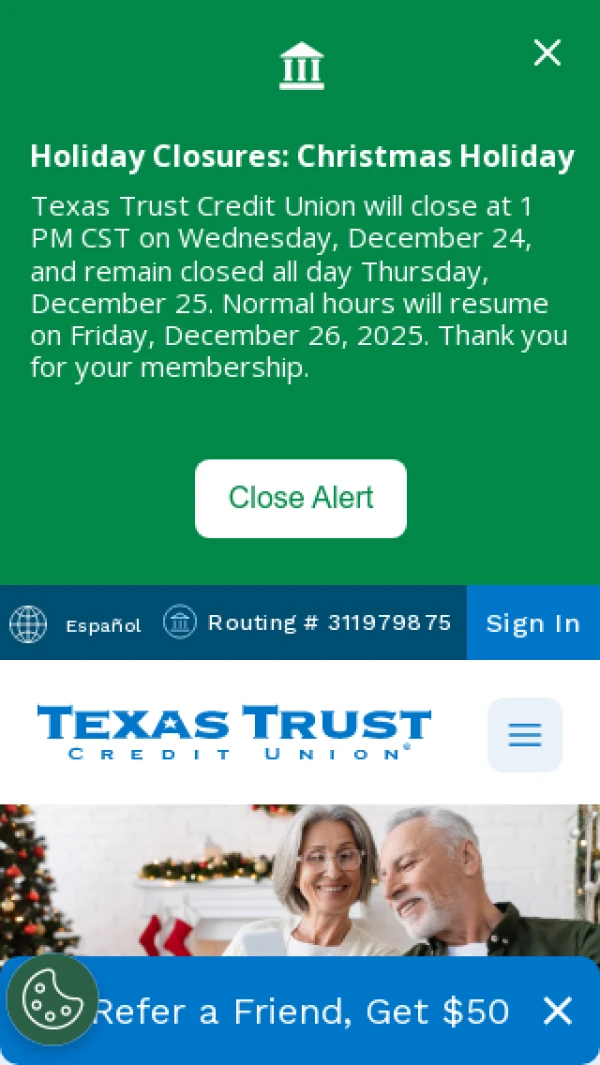
Task: Open the hamburger navigation menu
Action: pyautogui.click(x=524, y=735)
